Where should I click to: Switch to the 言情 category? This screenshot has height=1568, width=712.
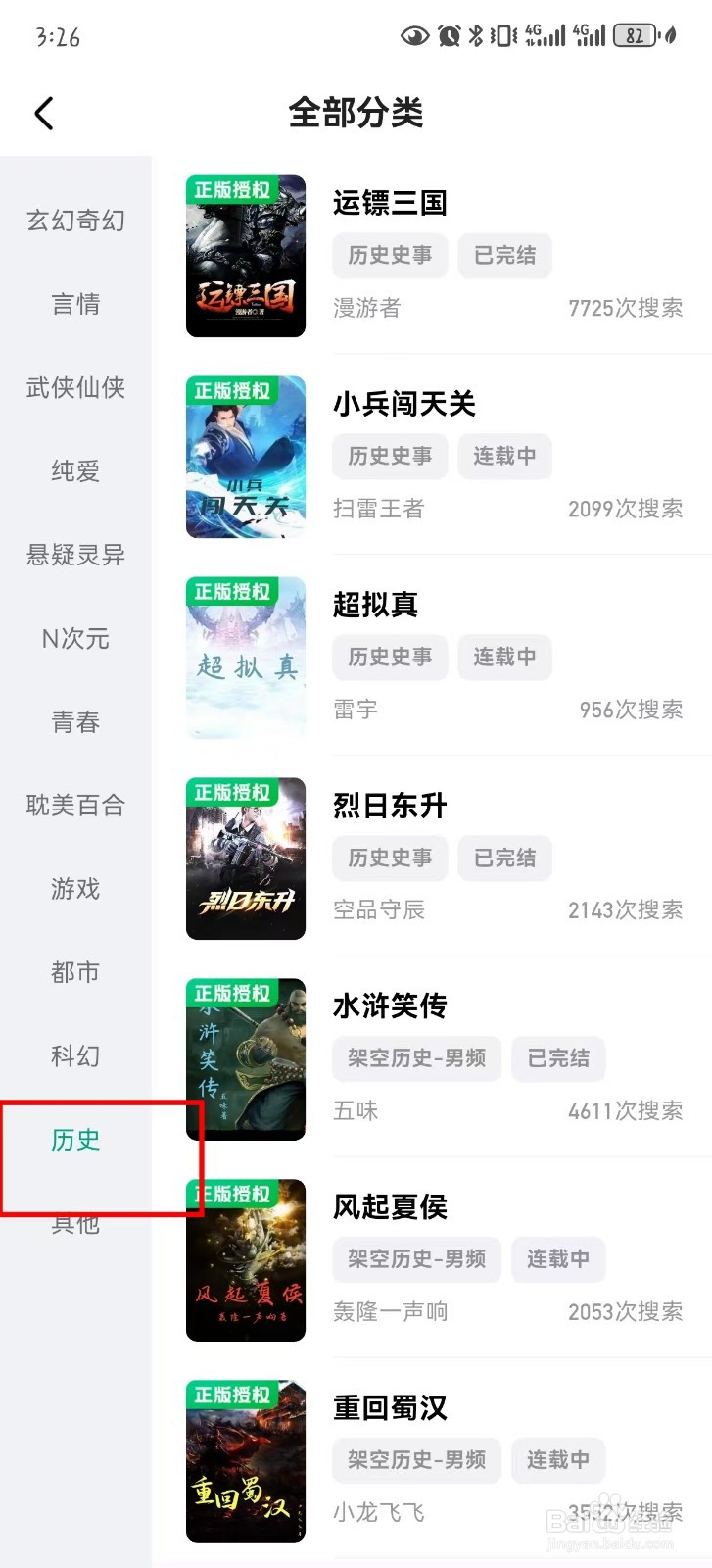pyautogui.click(x=75, y=304)
